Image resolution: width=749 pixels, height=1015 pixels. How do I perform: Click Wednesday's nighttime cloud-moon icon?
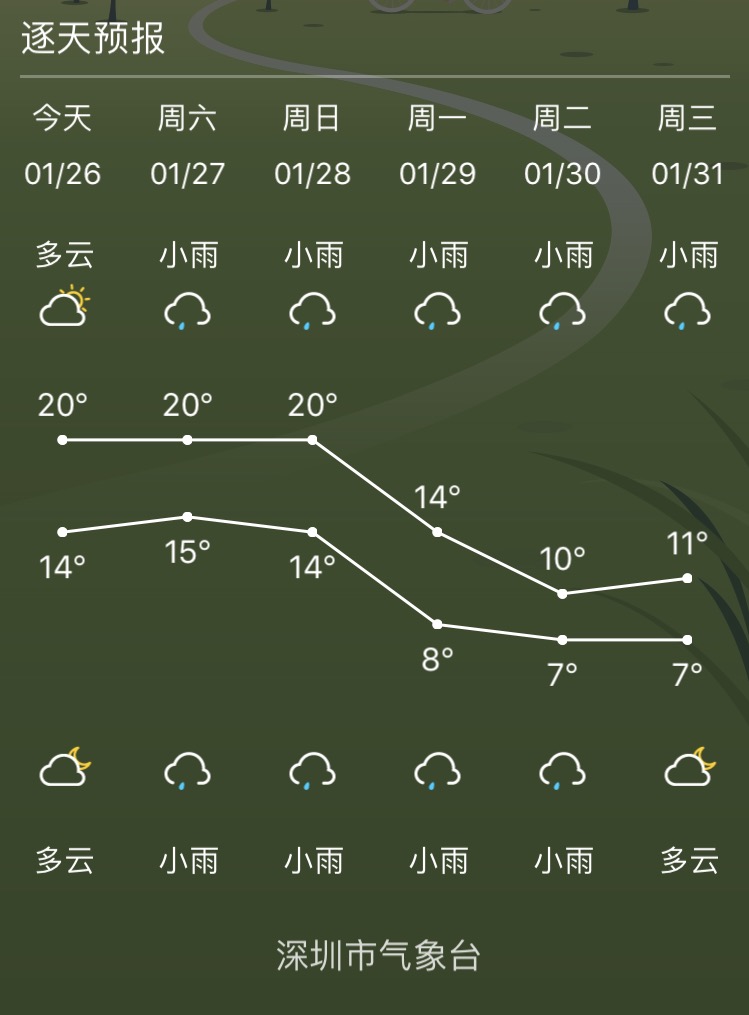(686, 767)
